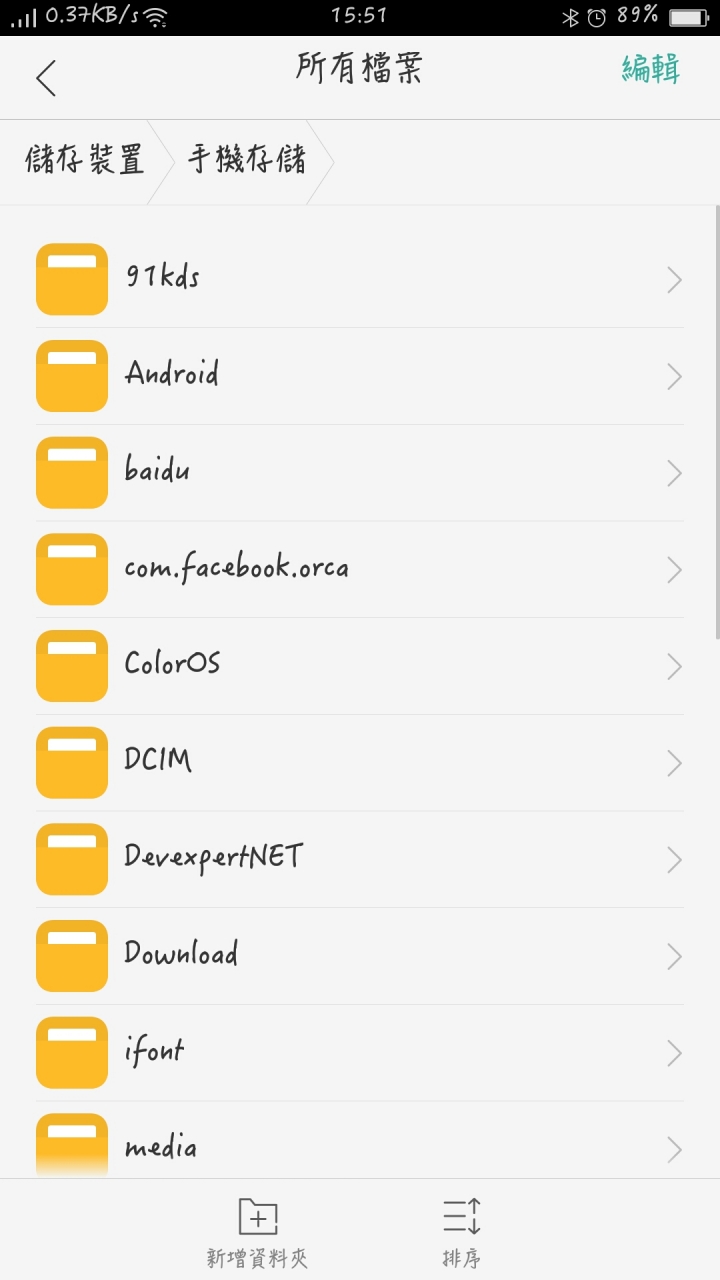Open the 排序 sort options
Screen dimensions: 720x1280
[462, 1232]
